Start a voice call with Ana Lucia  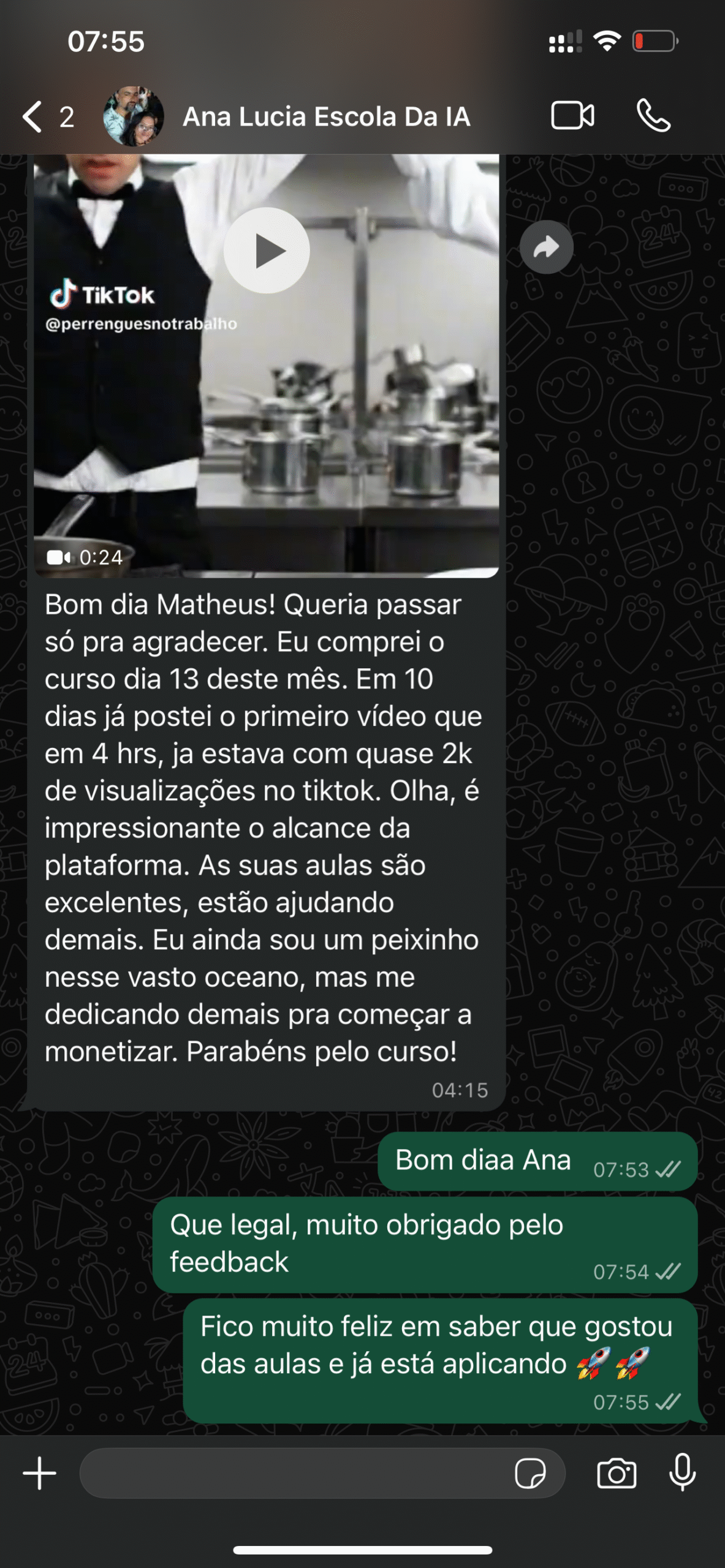tap(653, 116)
